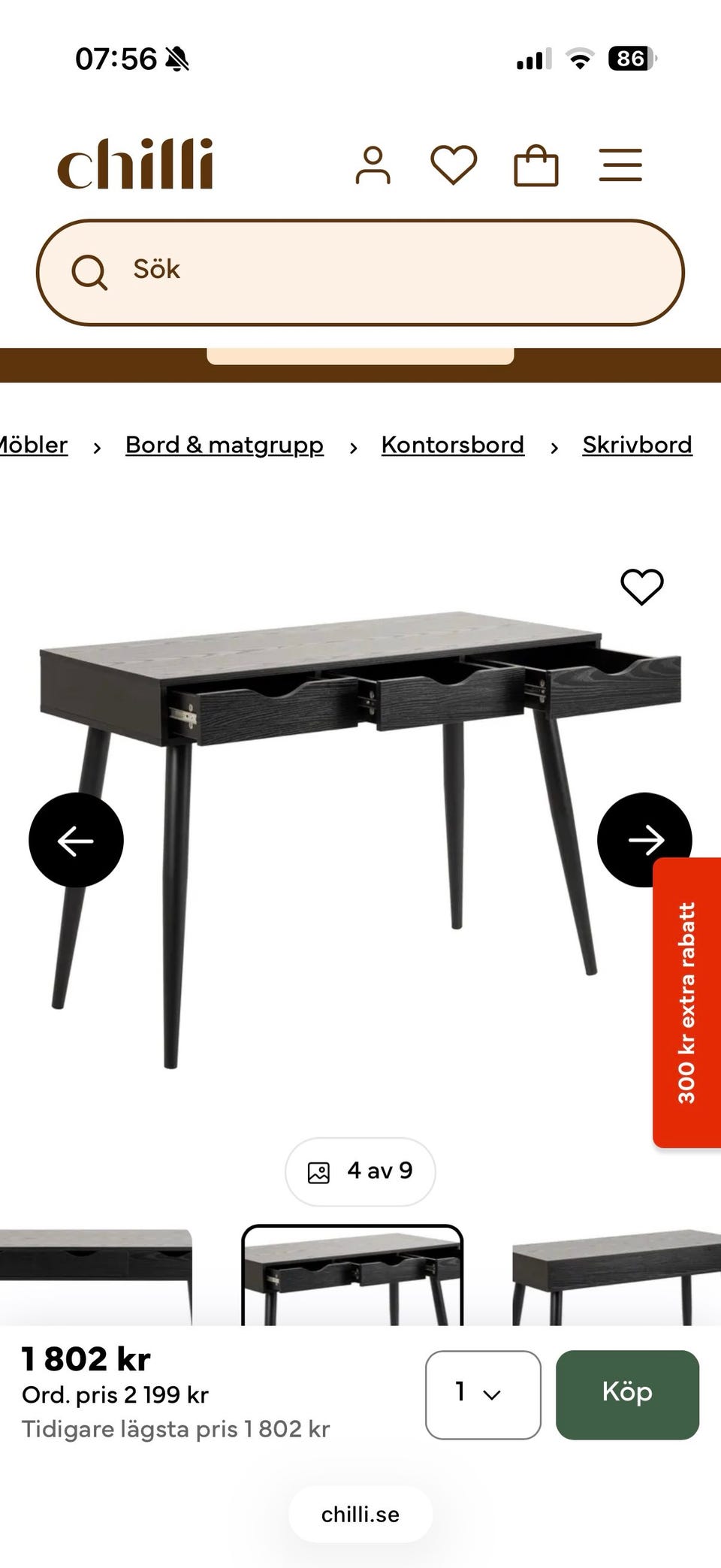Click the image gallery icon next to 4 av 9

320,1171
